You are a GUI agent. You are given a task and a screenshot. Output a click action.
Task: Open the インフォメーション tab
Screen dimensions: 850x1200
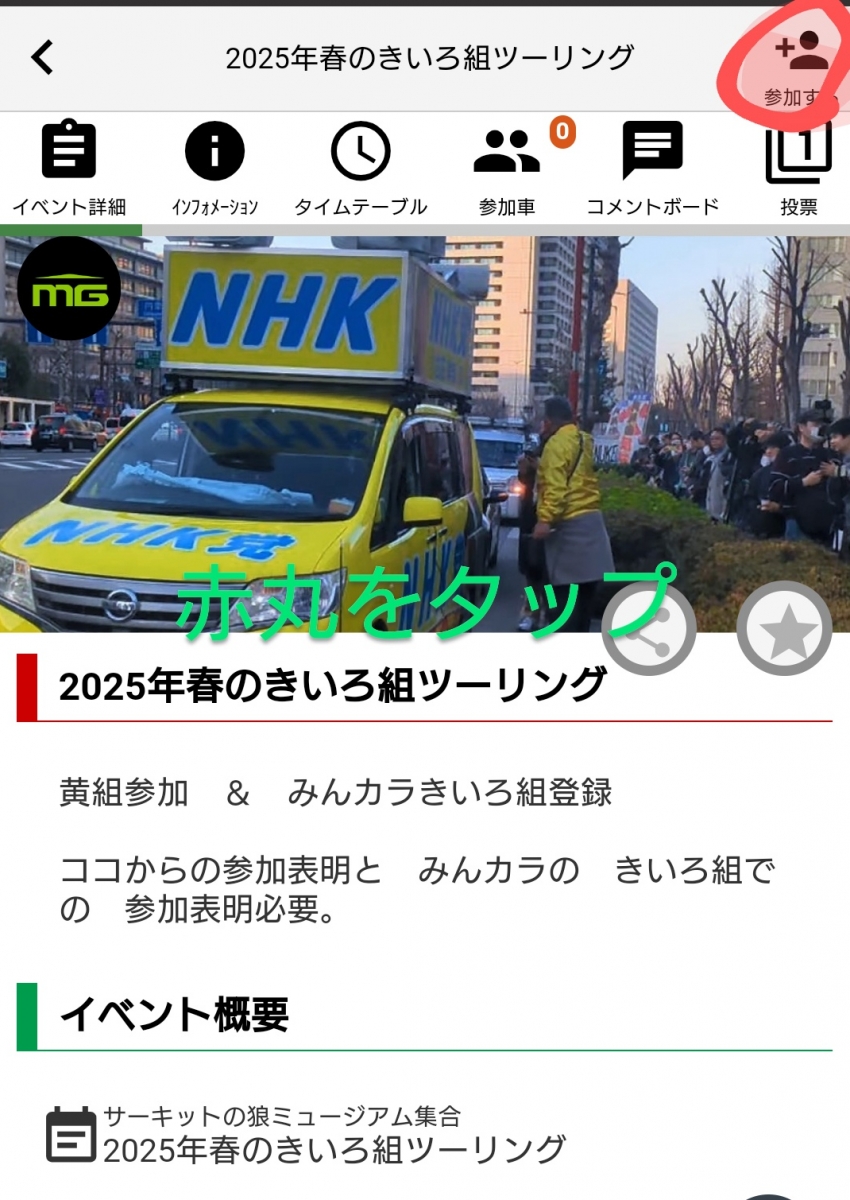pos(214,169)
